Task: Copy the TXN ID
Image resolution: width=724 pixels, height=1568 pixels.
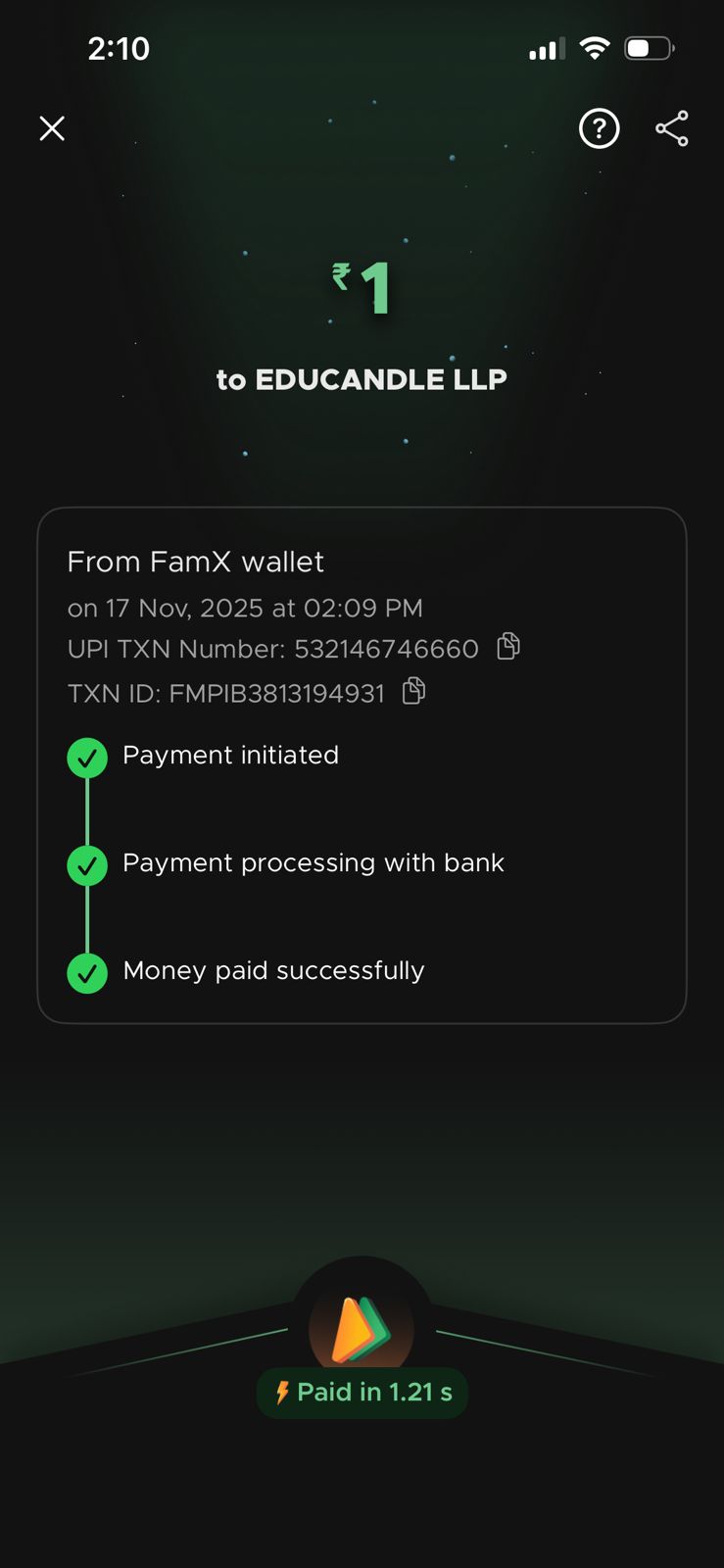Action: click(414, 692)
